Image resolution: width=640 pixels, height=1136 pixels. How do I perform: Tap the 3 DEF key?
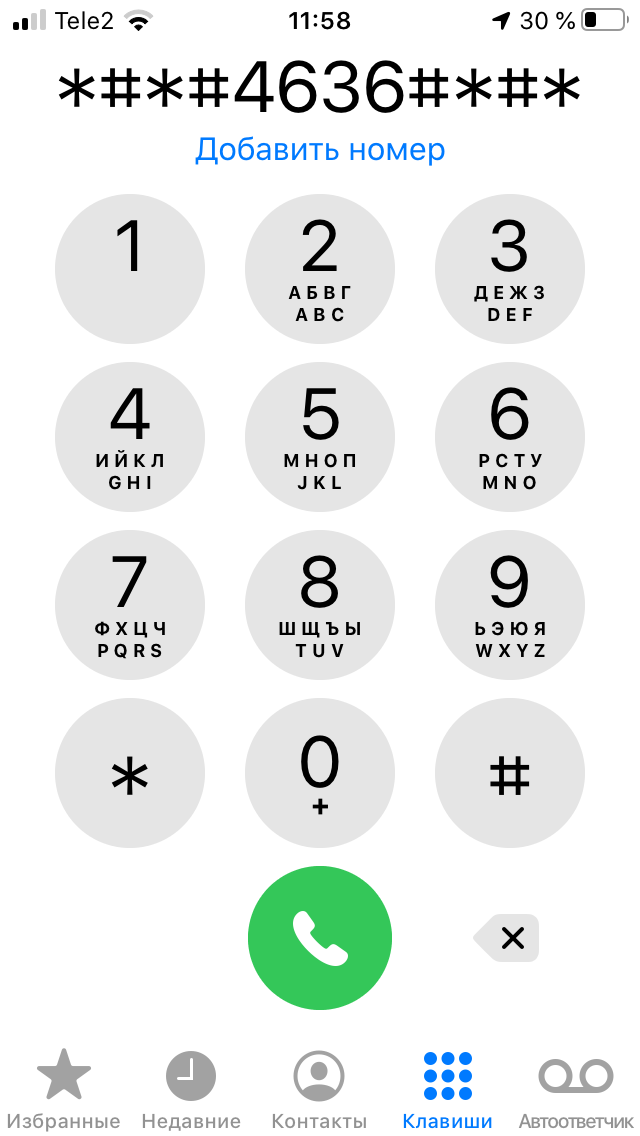(x=510, y=269)
